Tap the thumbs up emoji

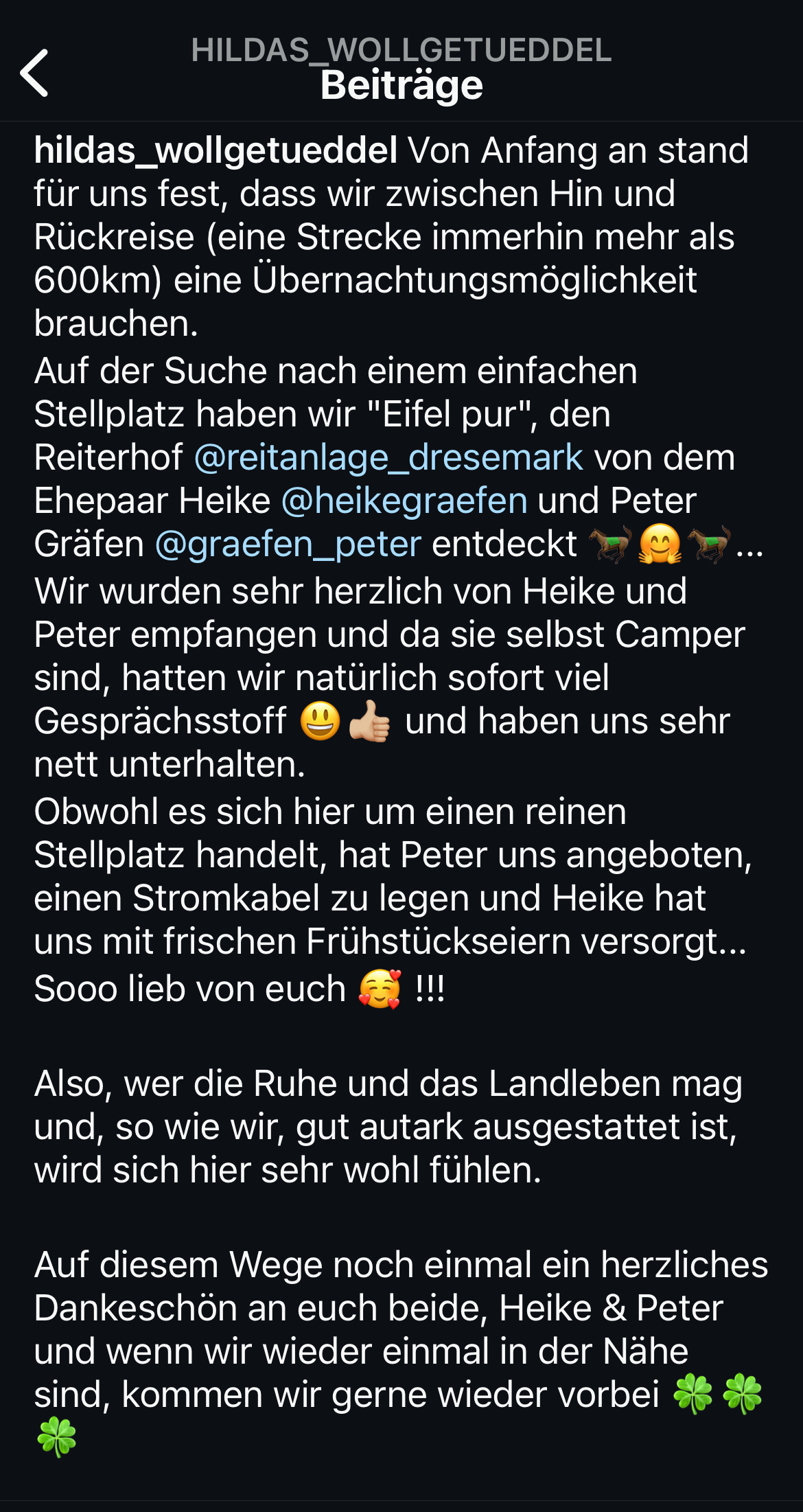369,722
